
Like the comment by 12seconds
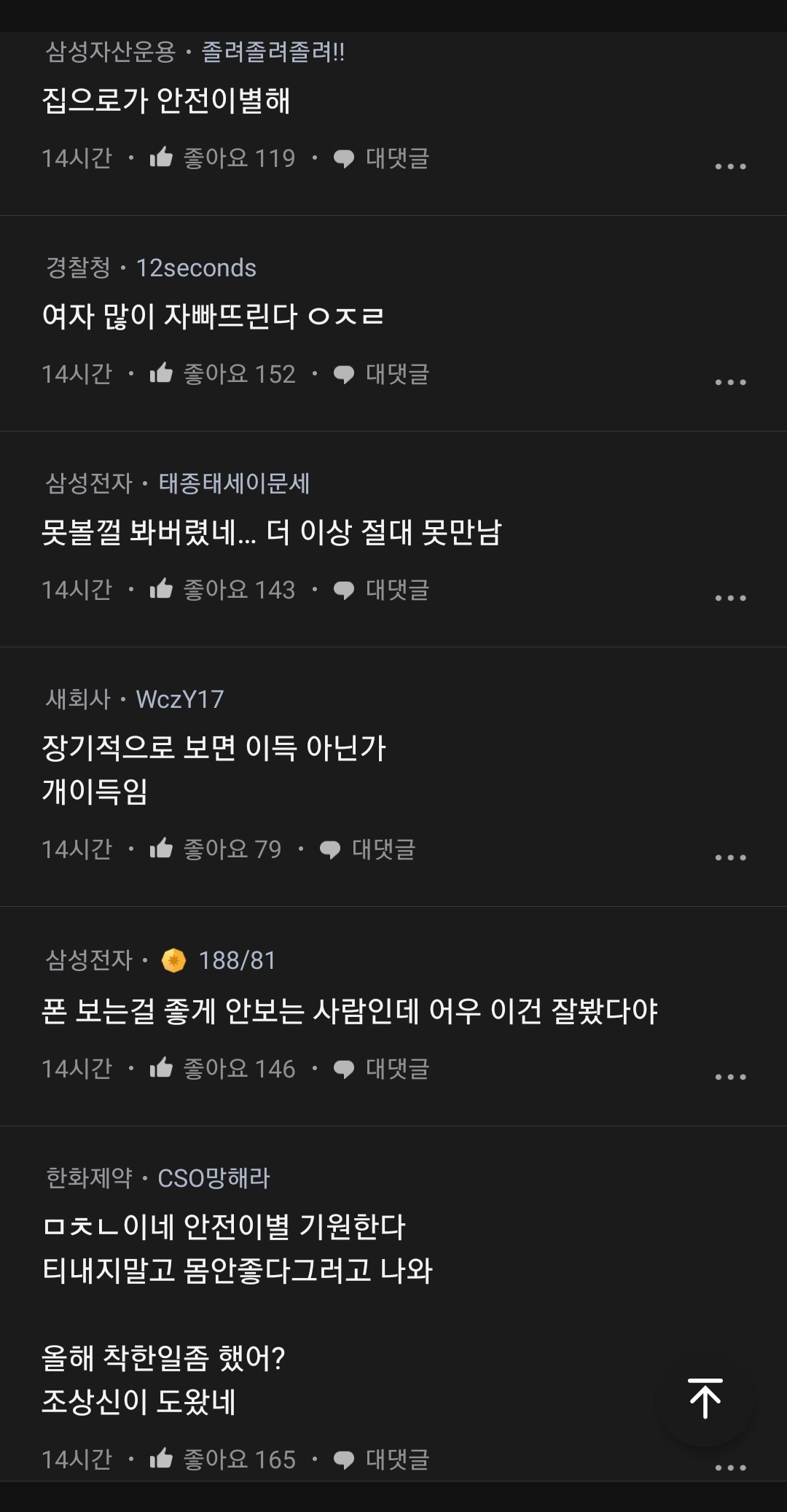[x=222, y=374]
